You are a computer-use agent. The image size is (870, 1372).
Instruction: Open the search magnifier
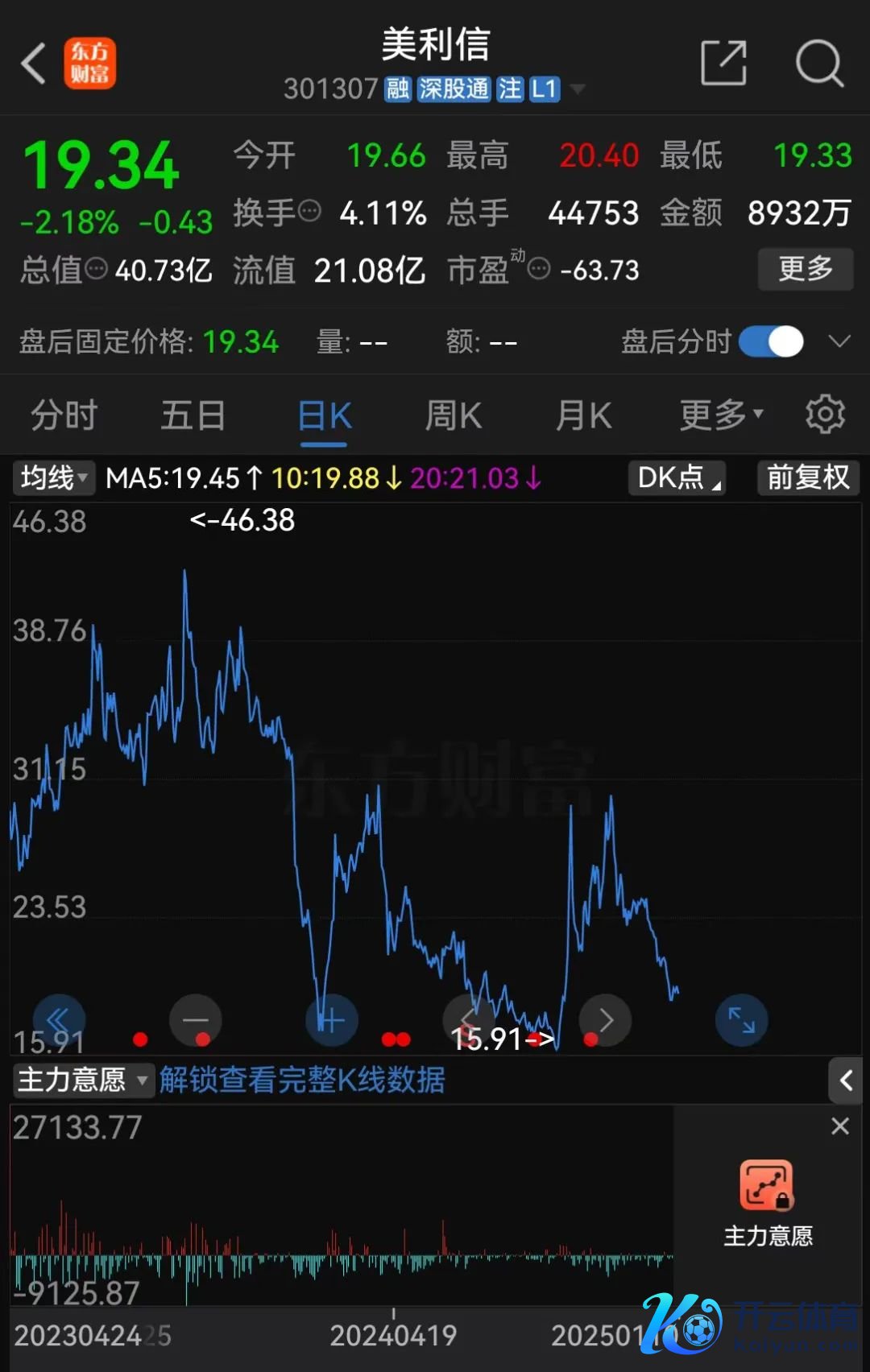click(x=818, y=63)
